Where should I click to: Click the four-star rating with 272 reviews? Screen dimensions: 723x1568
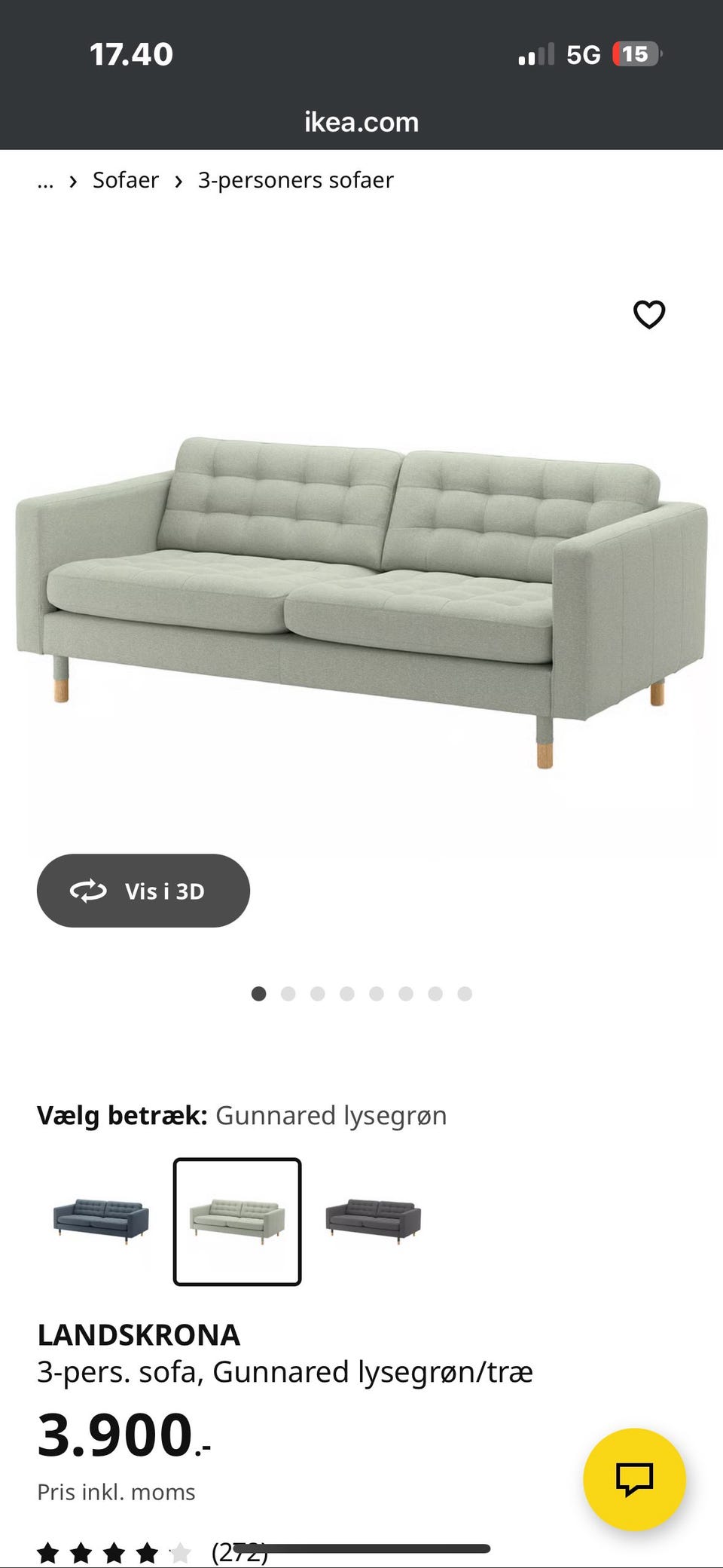click(x=151, y=1549)
